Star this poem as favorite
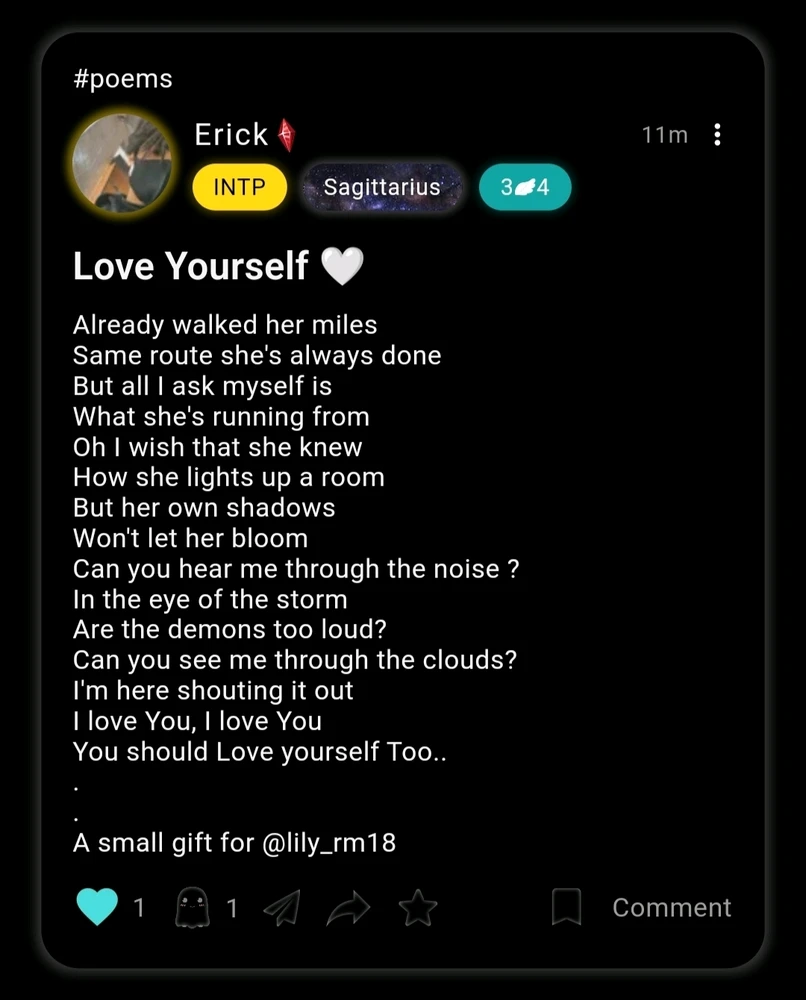The image size is (806, 1000). [418, 907]
